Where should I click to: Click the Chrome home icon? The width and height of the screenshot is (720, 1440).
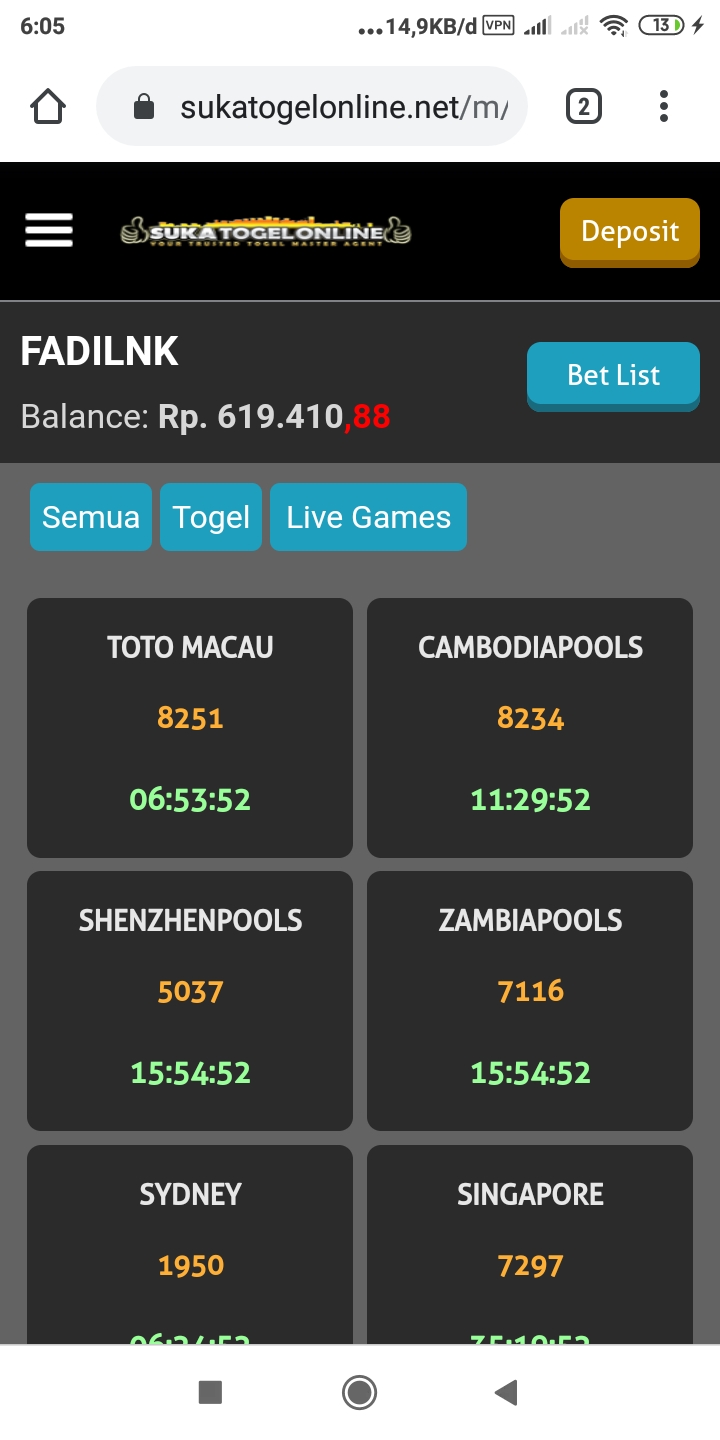tap(47, 106)
